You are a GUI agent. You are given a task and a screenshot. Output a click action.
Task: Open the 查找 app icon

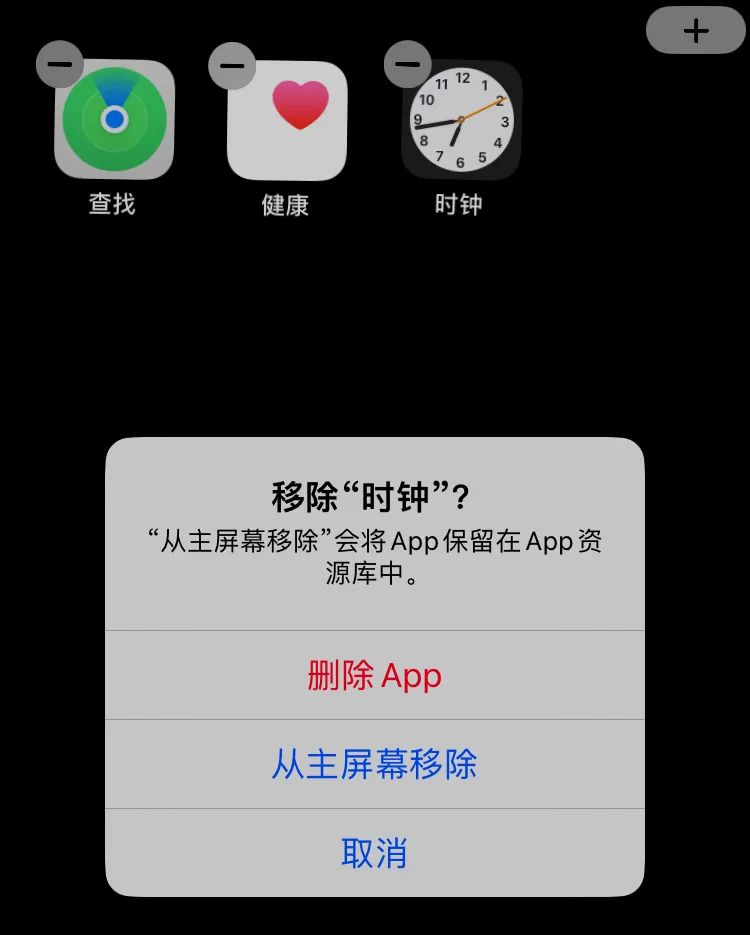click(115, 120)
